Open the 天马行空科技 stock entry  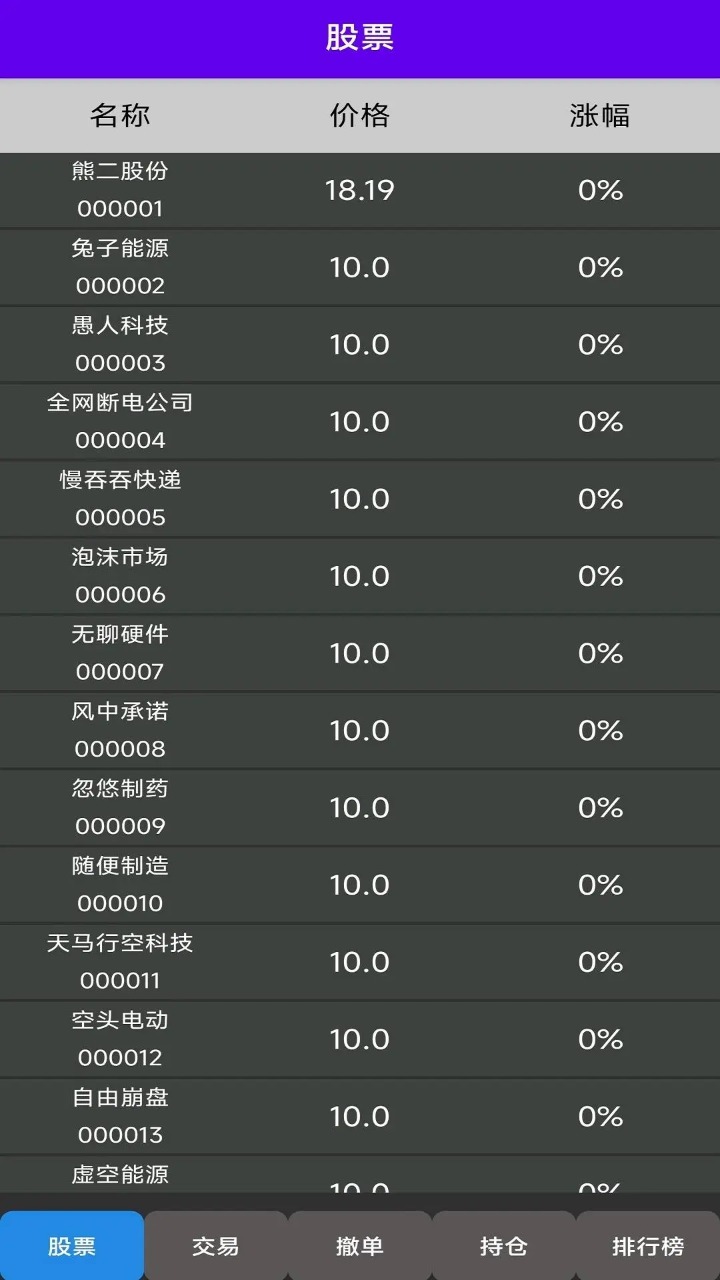[360, 961]
